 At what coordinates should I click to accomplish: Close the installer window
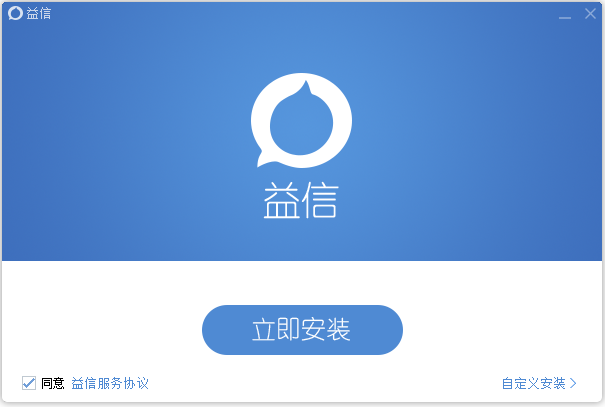[588, 15]
